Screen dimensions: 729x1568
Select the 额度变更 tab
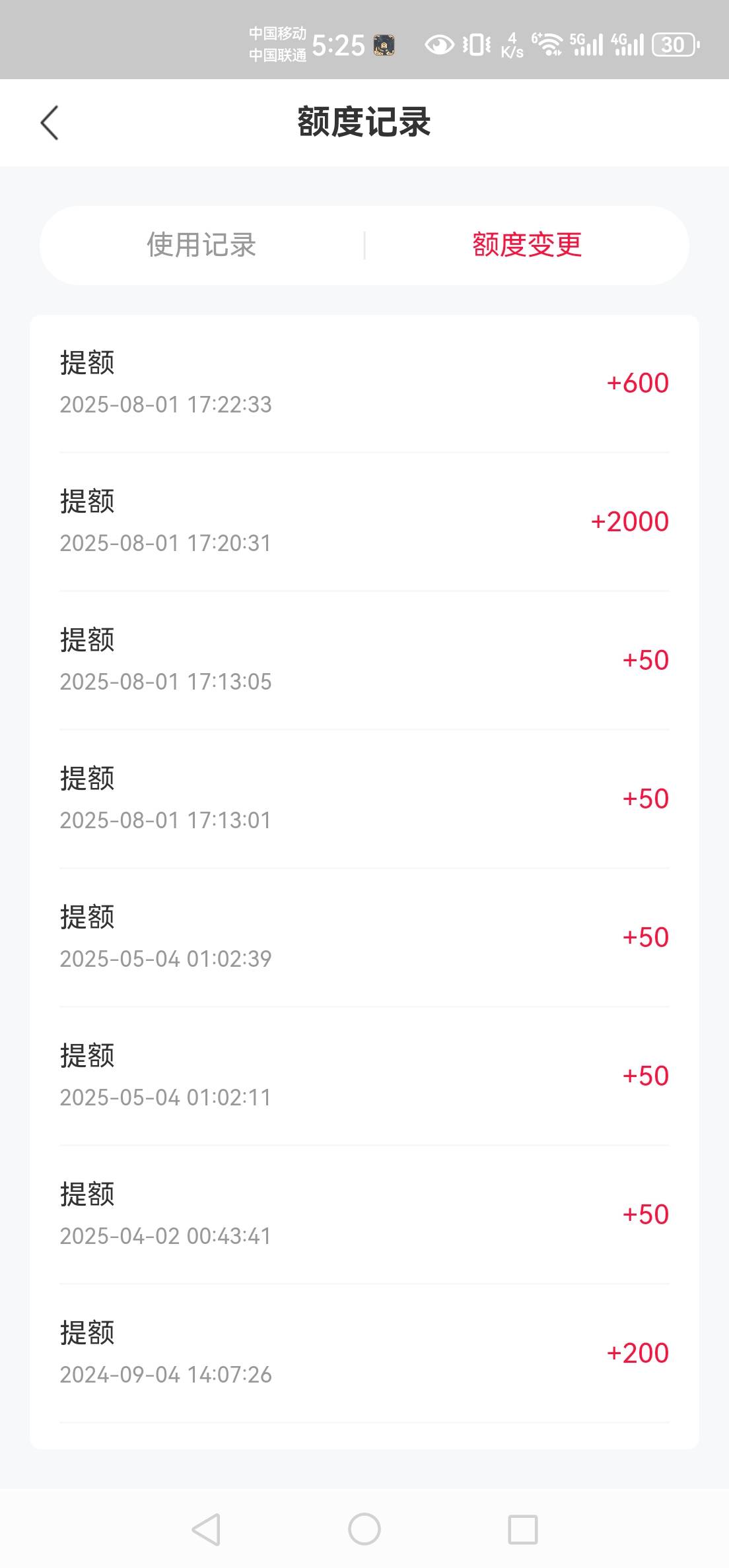(x=527, y=245)
